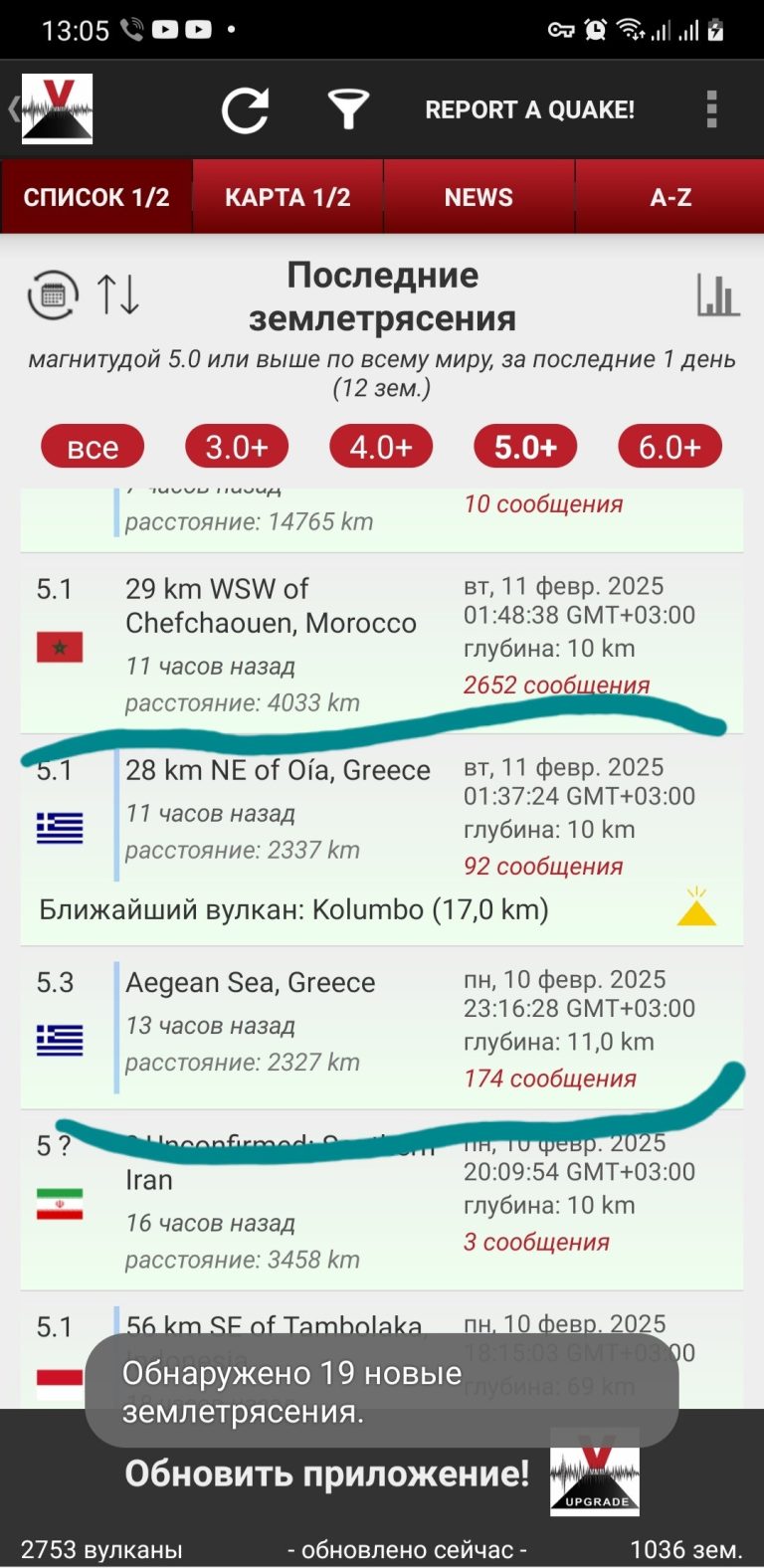Tap the volcano app logo

(57, 109)
